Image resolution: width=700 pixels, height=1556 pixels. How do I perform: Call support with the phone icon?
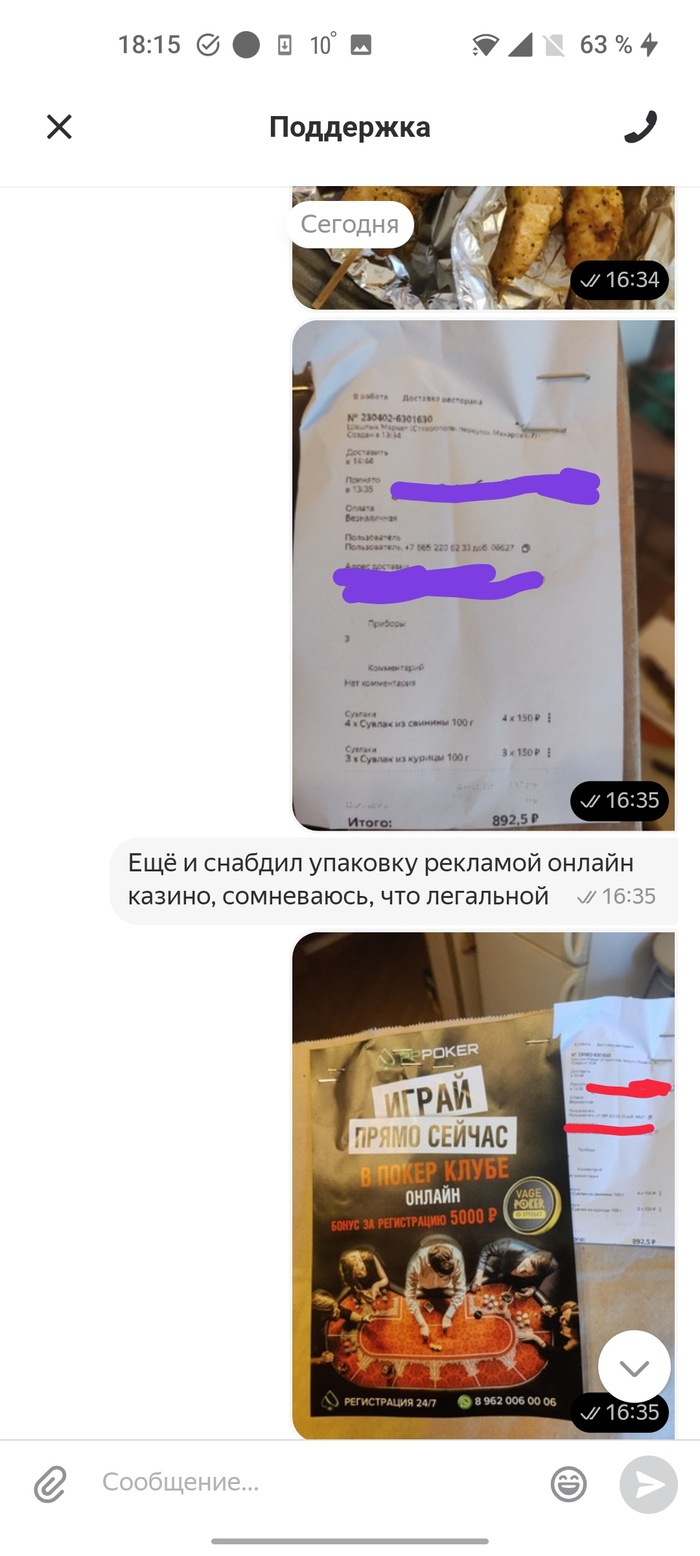(640, 127)
